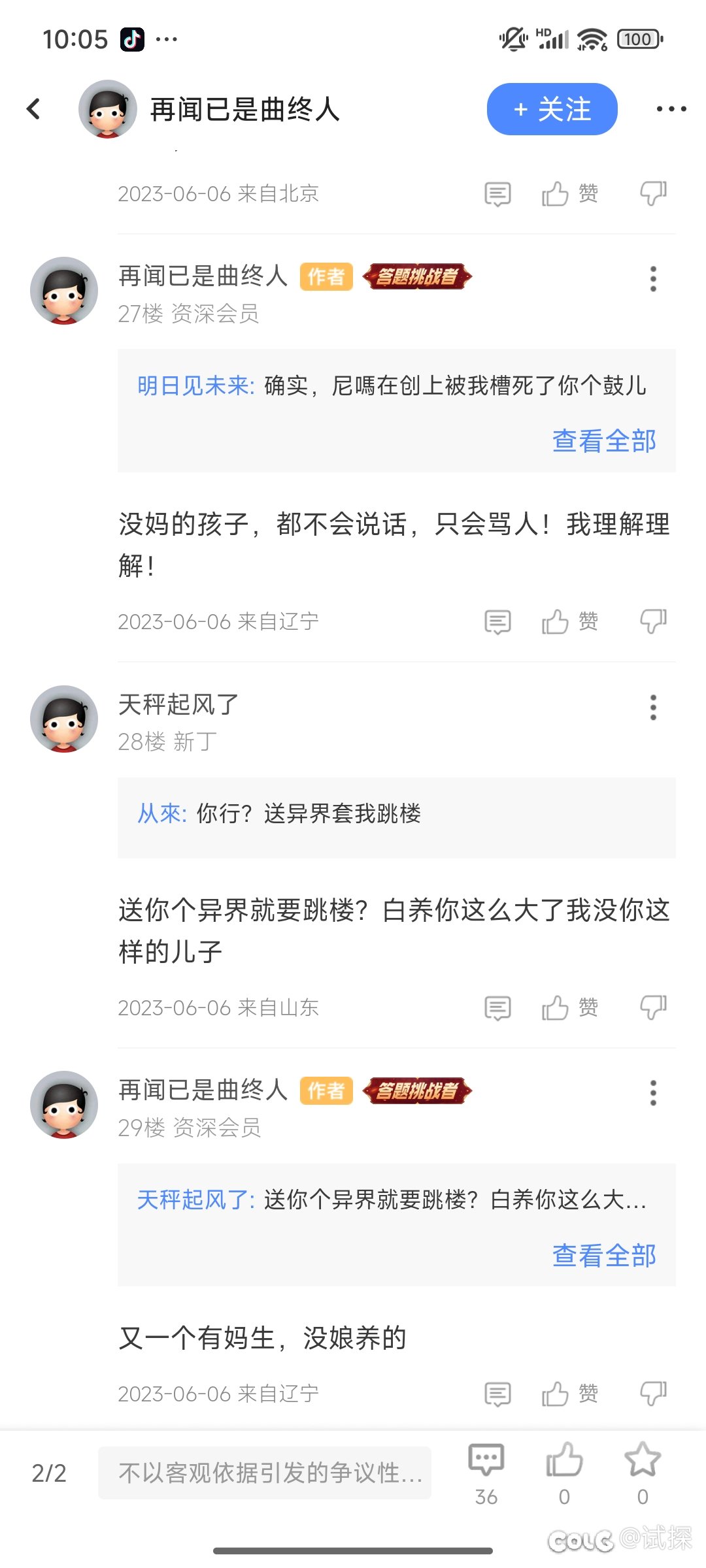Expand 查看全部 in 明日见未来's quoted reply
Image resolution: width=706 pixels, height=1568 pixels.
click(x=604, y=441)
